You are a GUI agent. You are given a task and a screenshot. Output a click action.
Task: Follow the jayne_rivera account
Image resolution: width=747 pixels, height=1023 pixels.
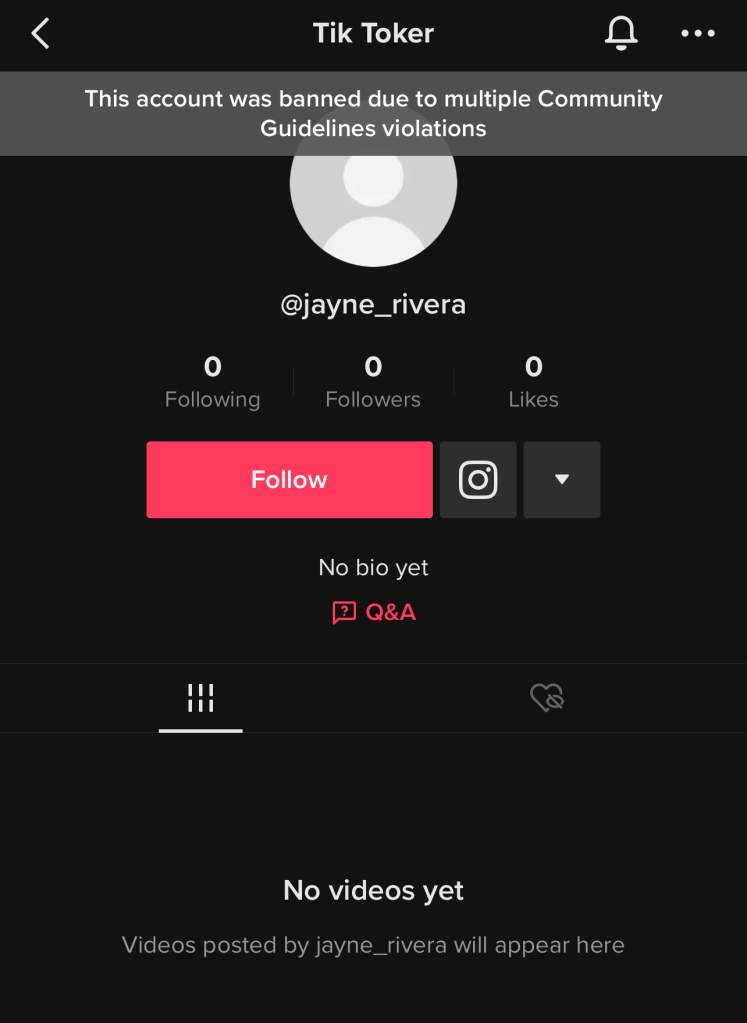click(x=289, y=480)
